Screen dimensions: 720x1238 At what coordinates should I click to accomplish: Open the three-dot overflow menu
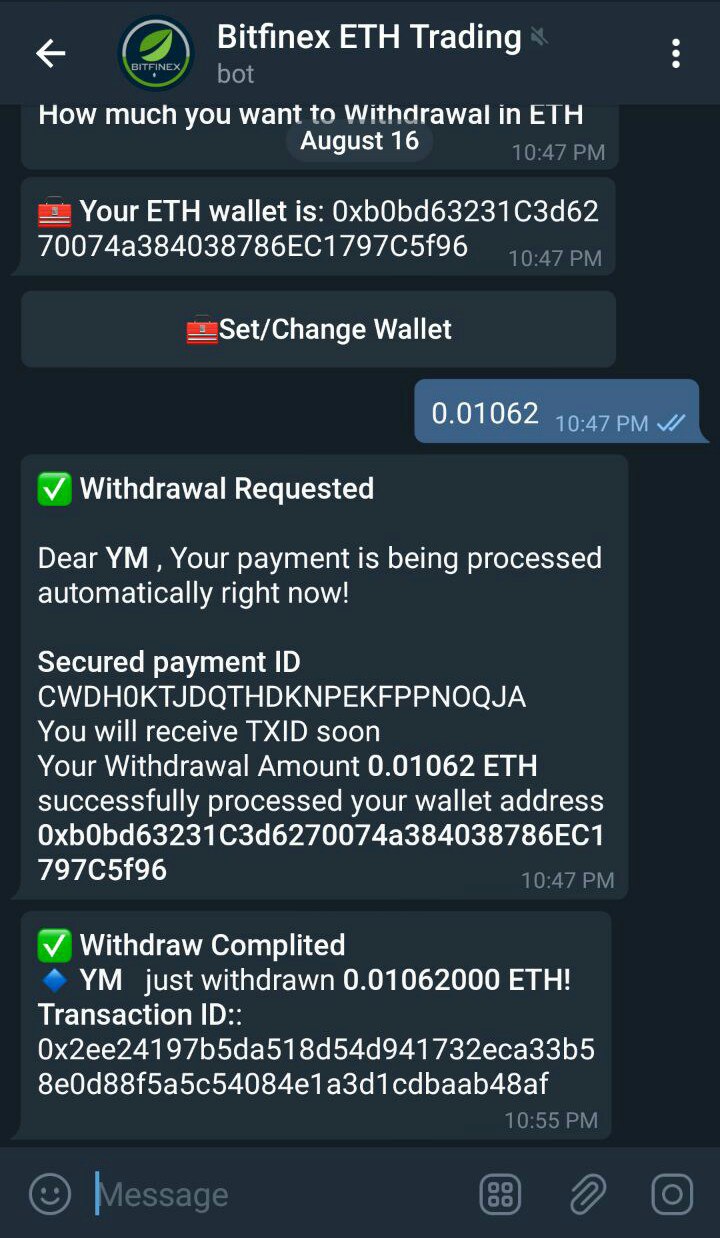676,53
